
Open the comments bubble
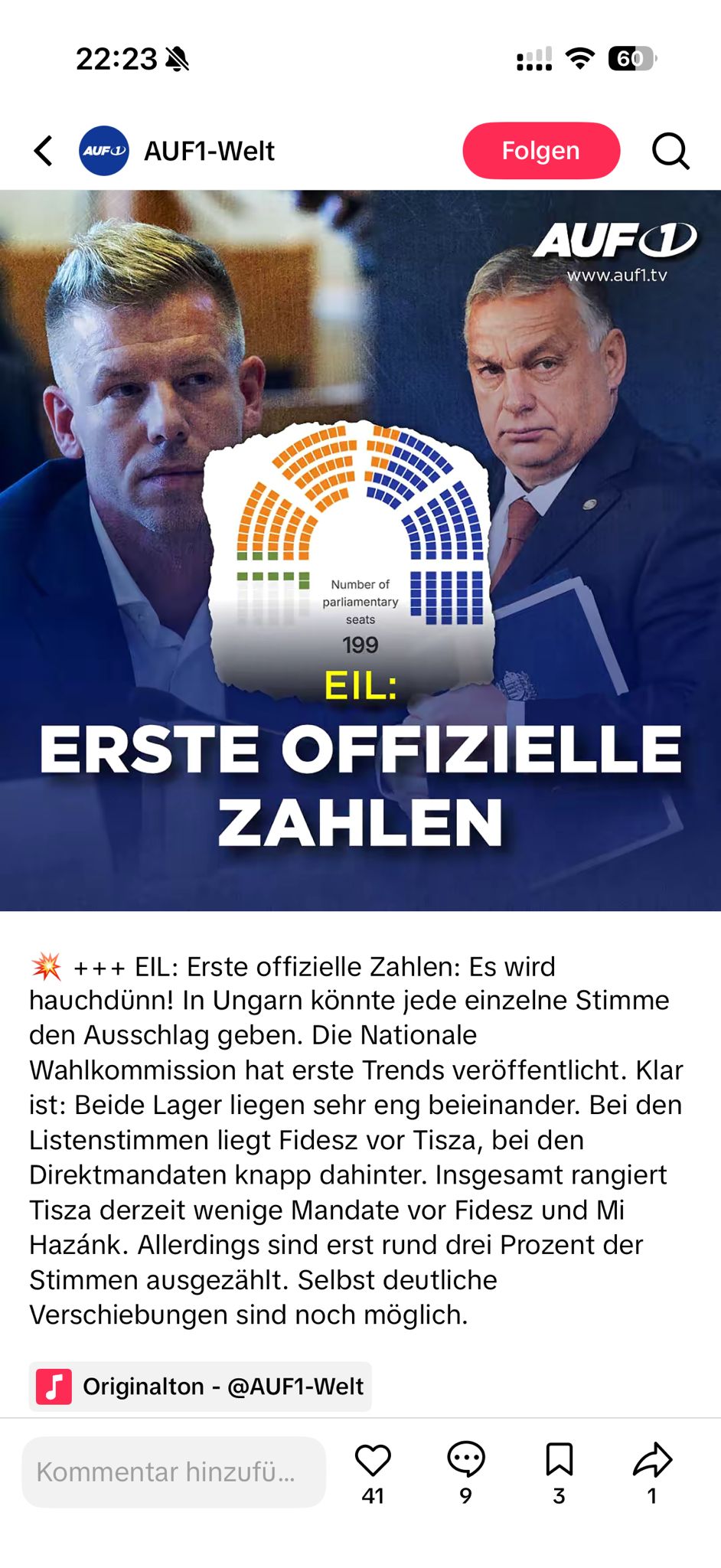click(465, 1460)
